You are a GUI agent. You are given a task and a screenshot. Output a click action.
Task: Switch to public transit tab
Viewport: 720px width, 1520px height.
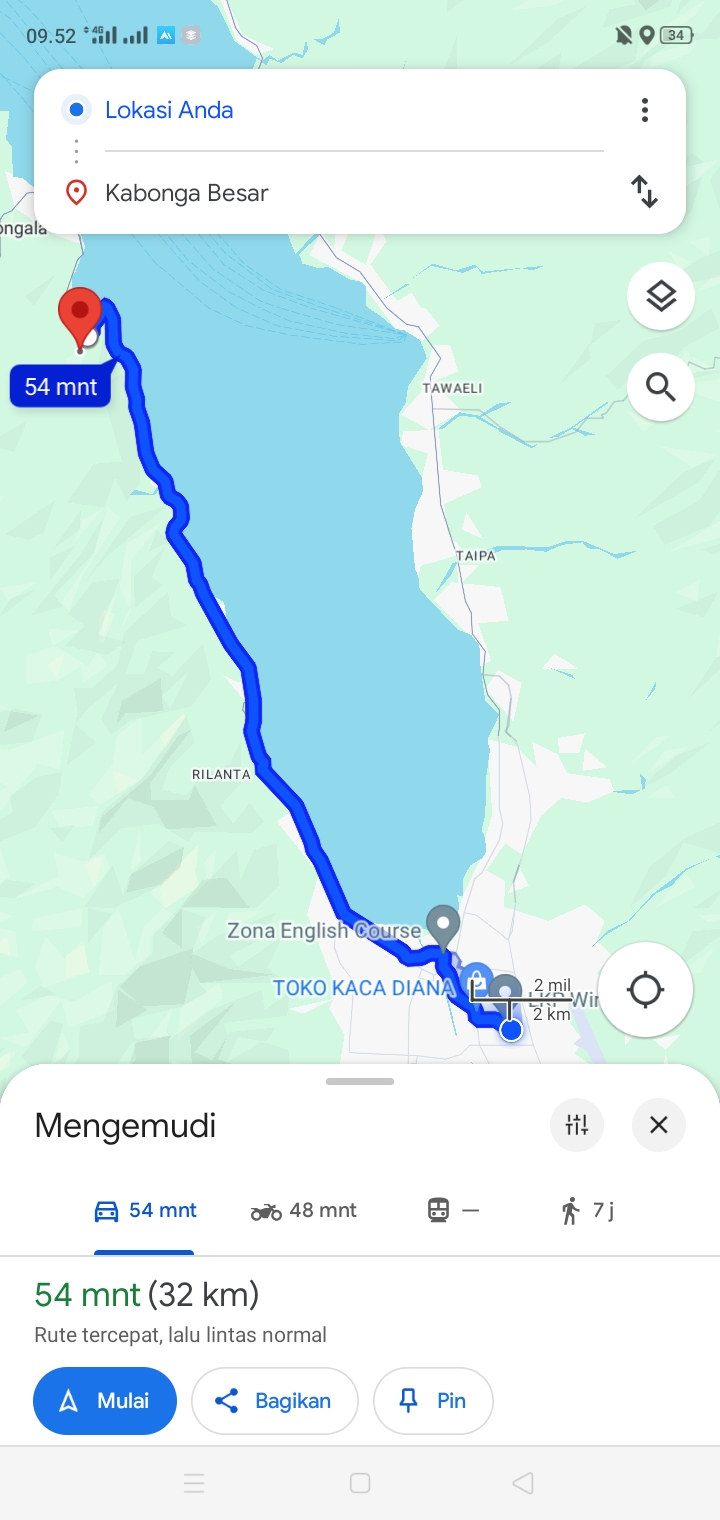click(453, 1211)
